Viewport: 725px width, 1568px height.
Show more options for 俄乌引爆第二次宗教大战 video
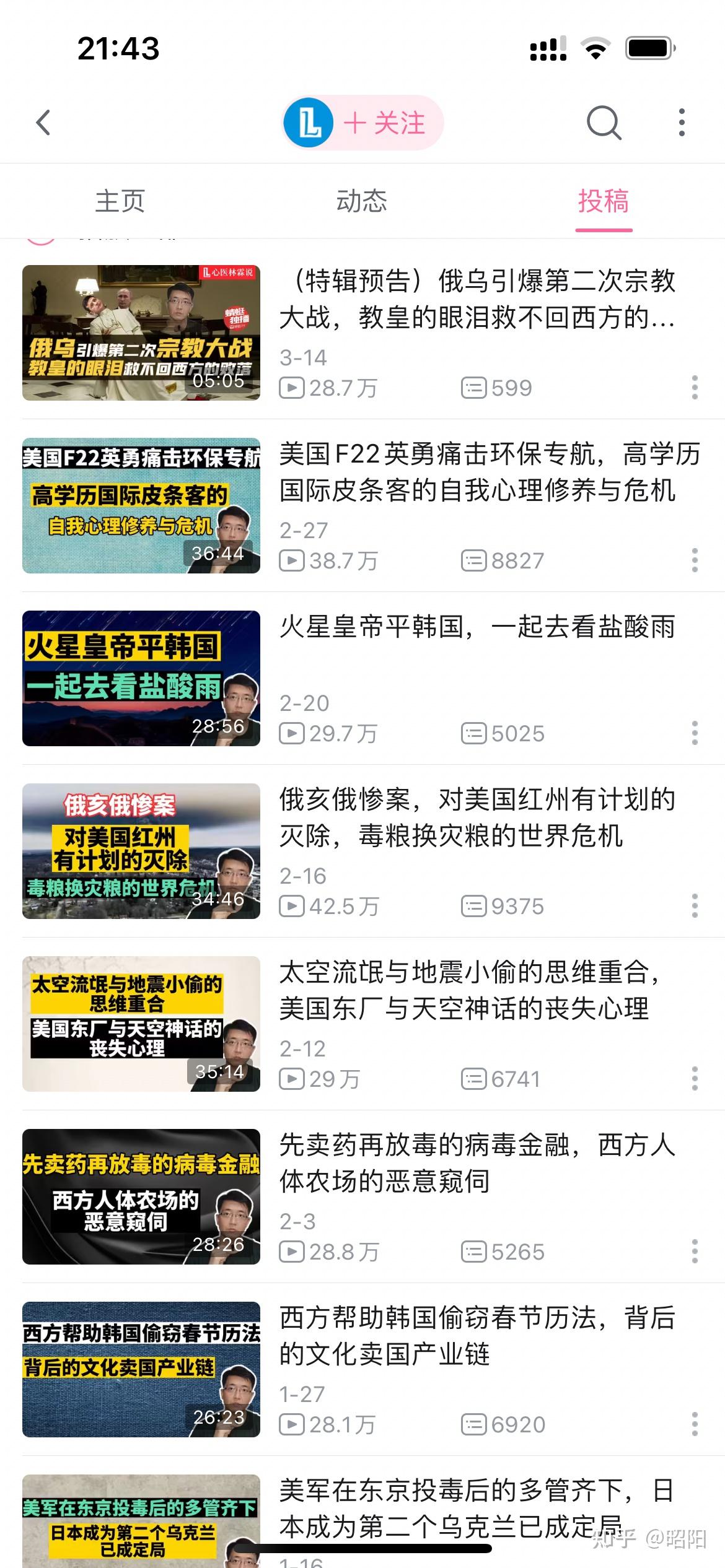pyautogui.click(x=695, y=388)
